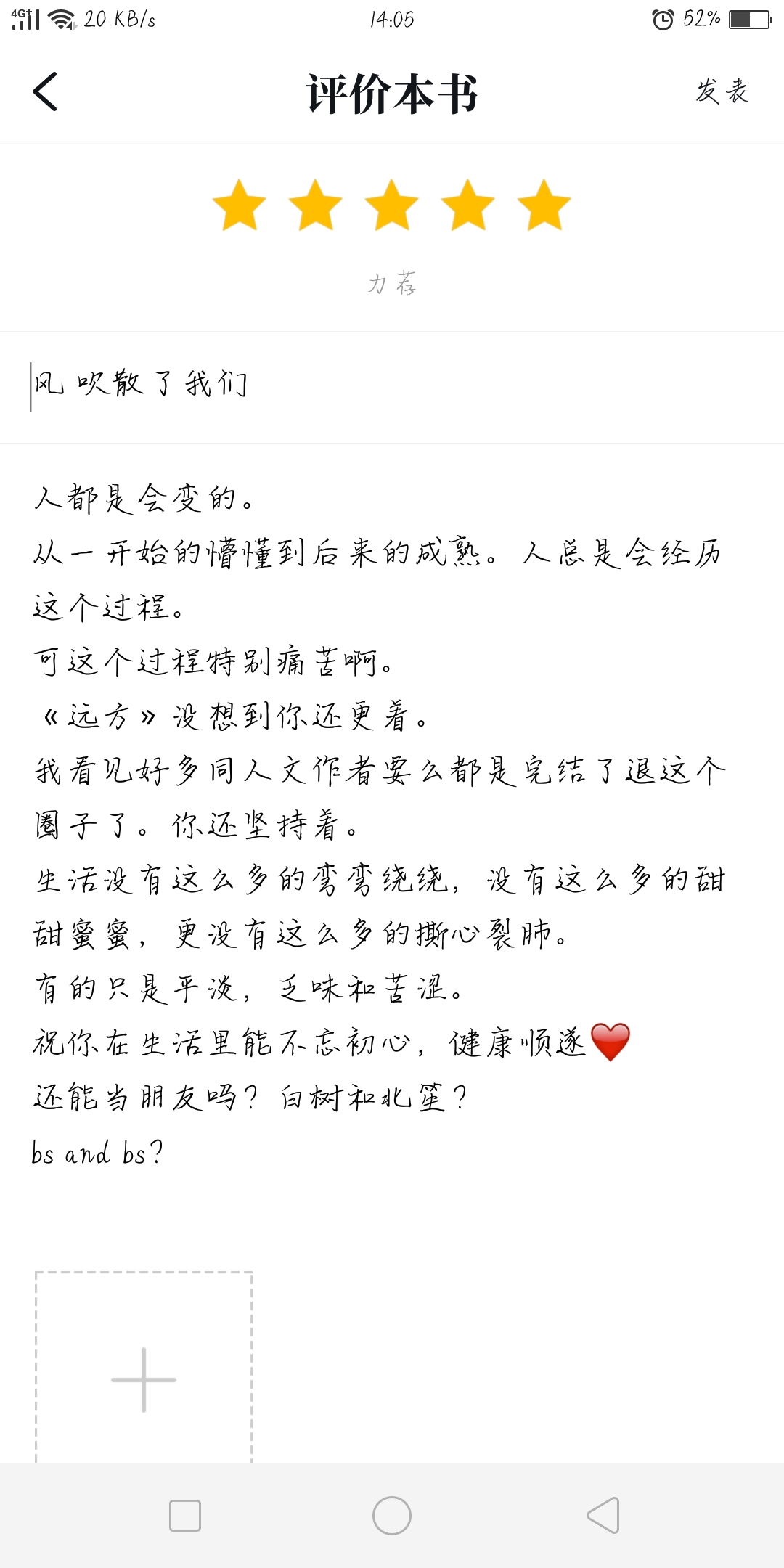Set rating to four stars
784x1568 pixels.
468,205
